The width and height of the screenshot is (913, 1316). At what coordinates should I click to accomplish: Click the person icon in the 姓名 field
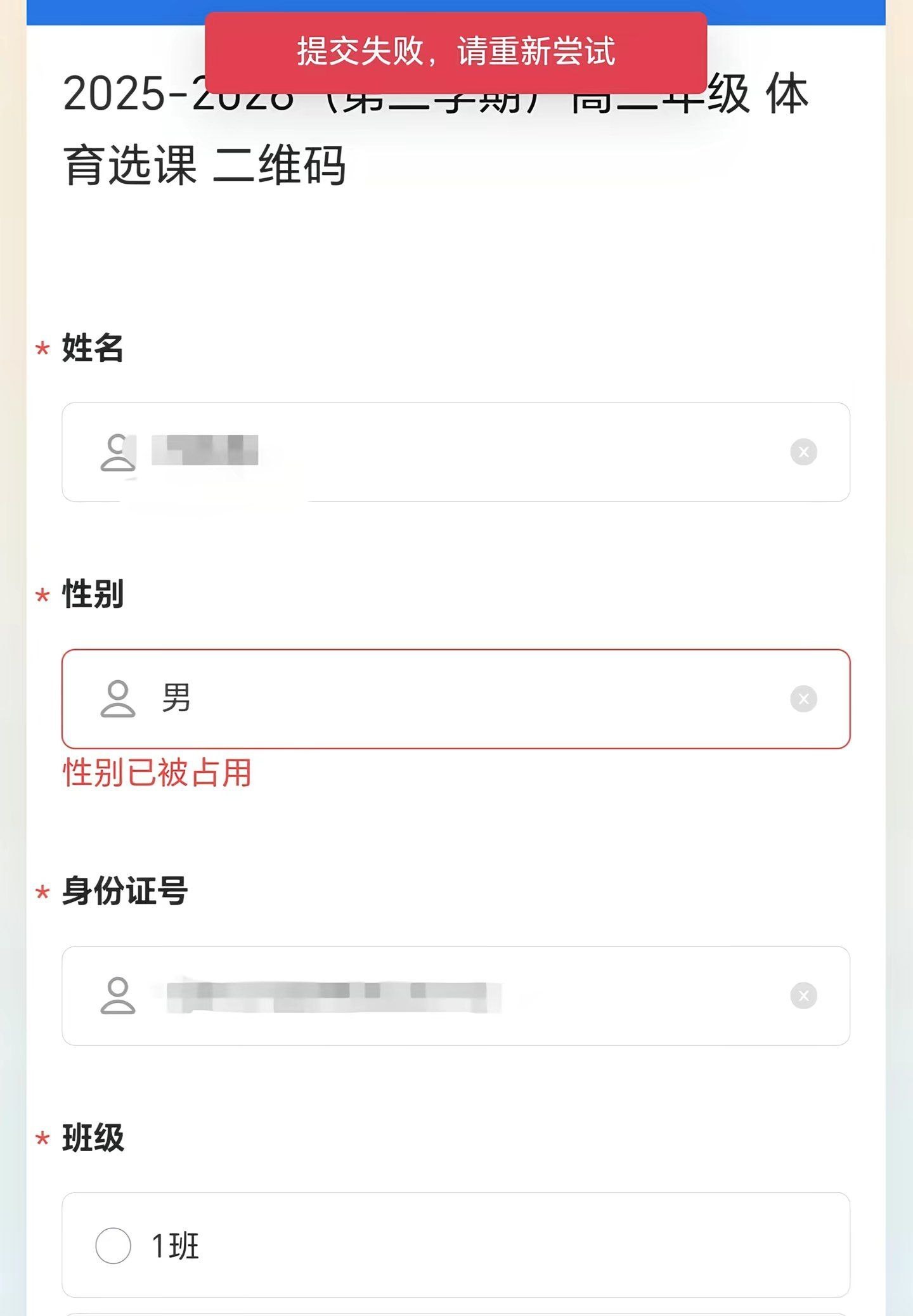click(119, 451)
